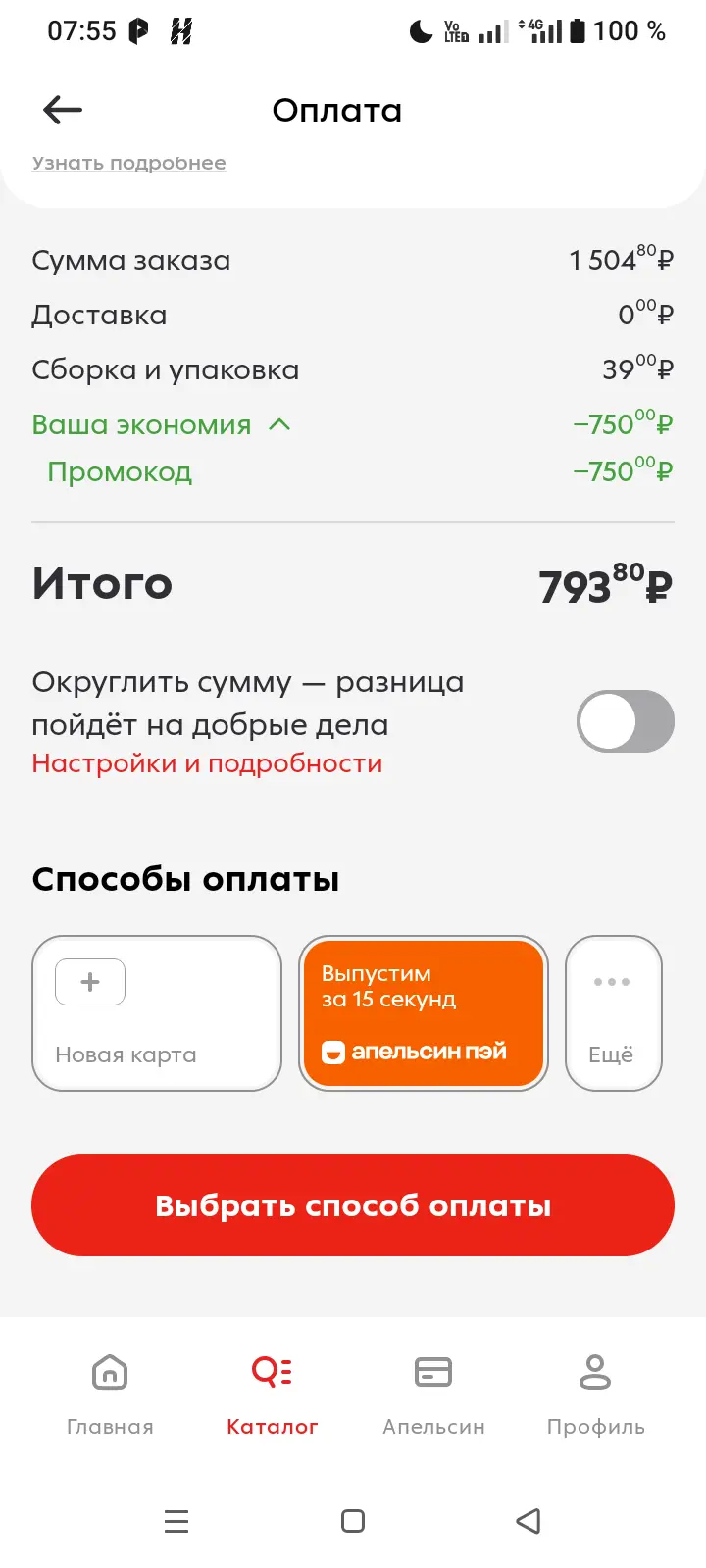Show more payment methods via 'Ещё'
The width and height of the screenshot is (706, 1568).
(x=614, y=1013)
